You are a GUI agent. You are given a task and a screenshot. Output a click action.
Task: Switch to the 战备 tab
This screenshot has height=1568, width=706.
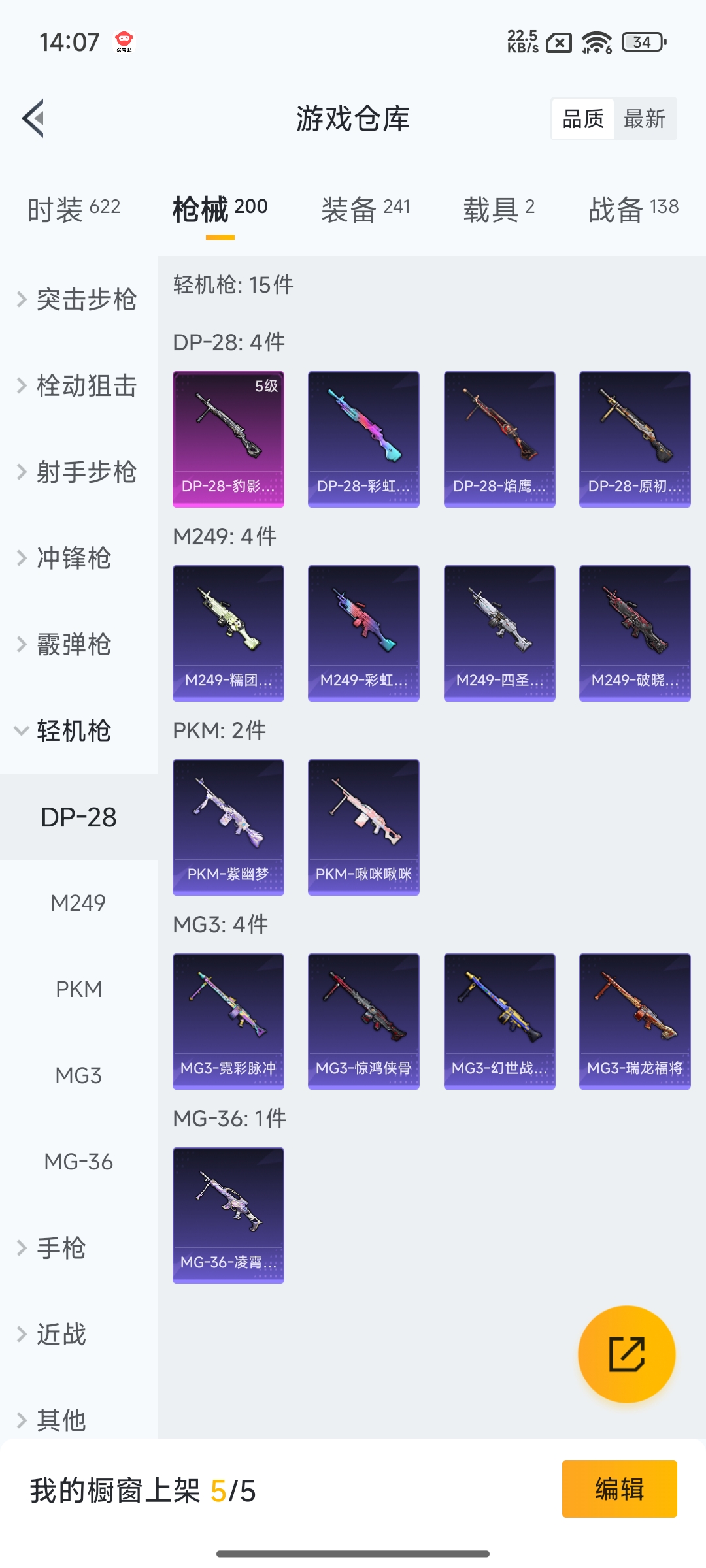(633, 209)
